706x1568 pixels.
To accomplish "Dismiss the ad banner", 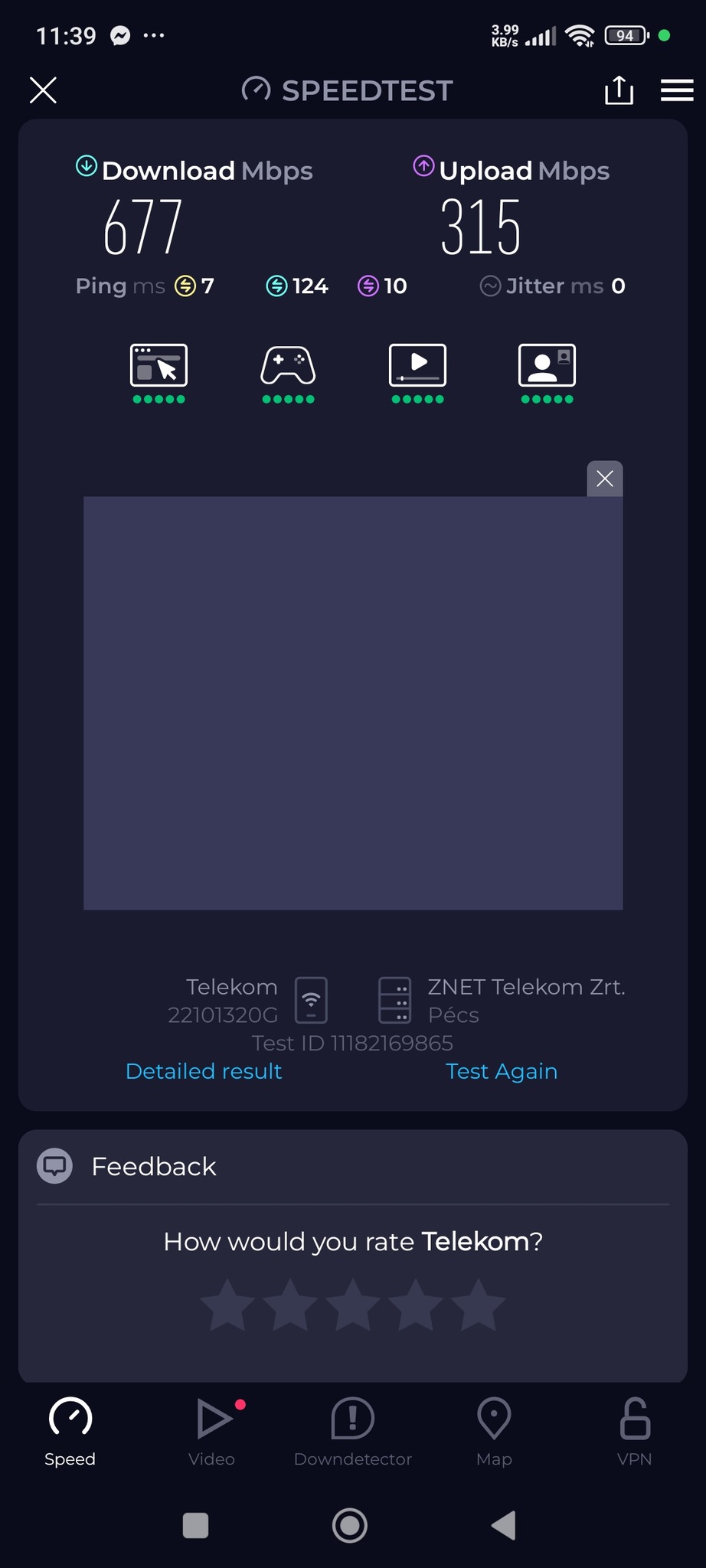I will pyautogui.click(x=604, y=479).
